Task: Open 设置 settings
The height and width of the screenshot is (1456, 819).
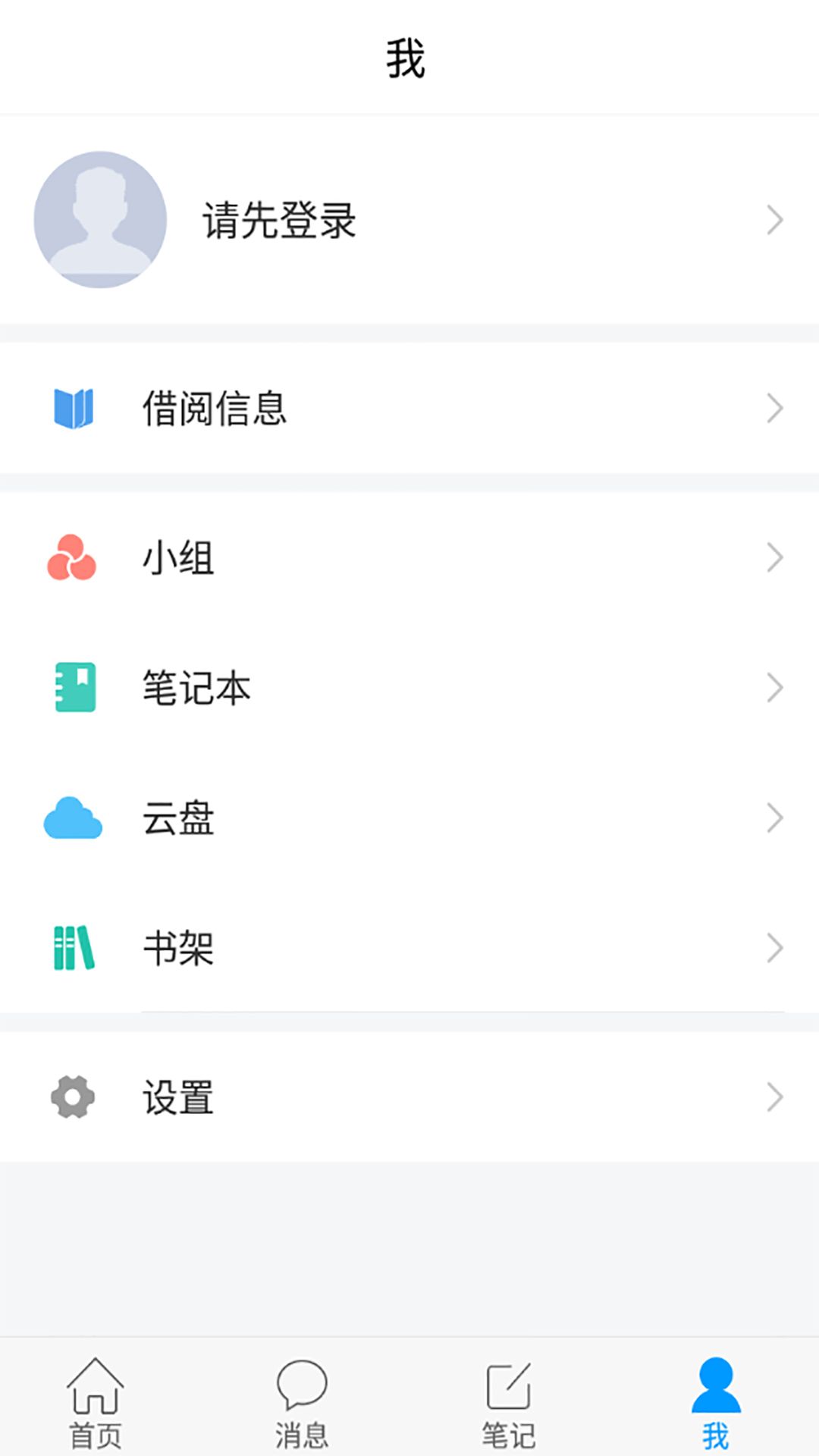Action: click(409, 1097)
